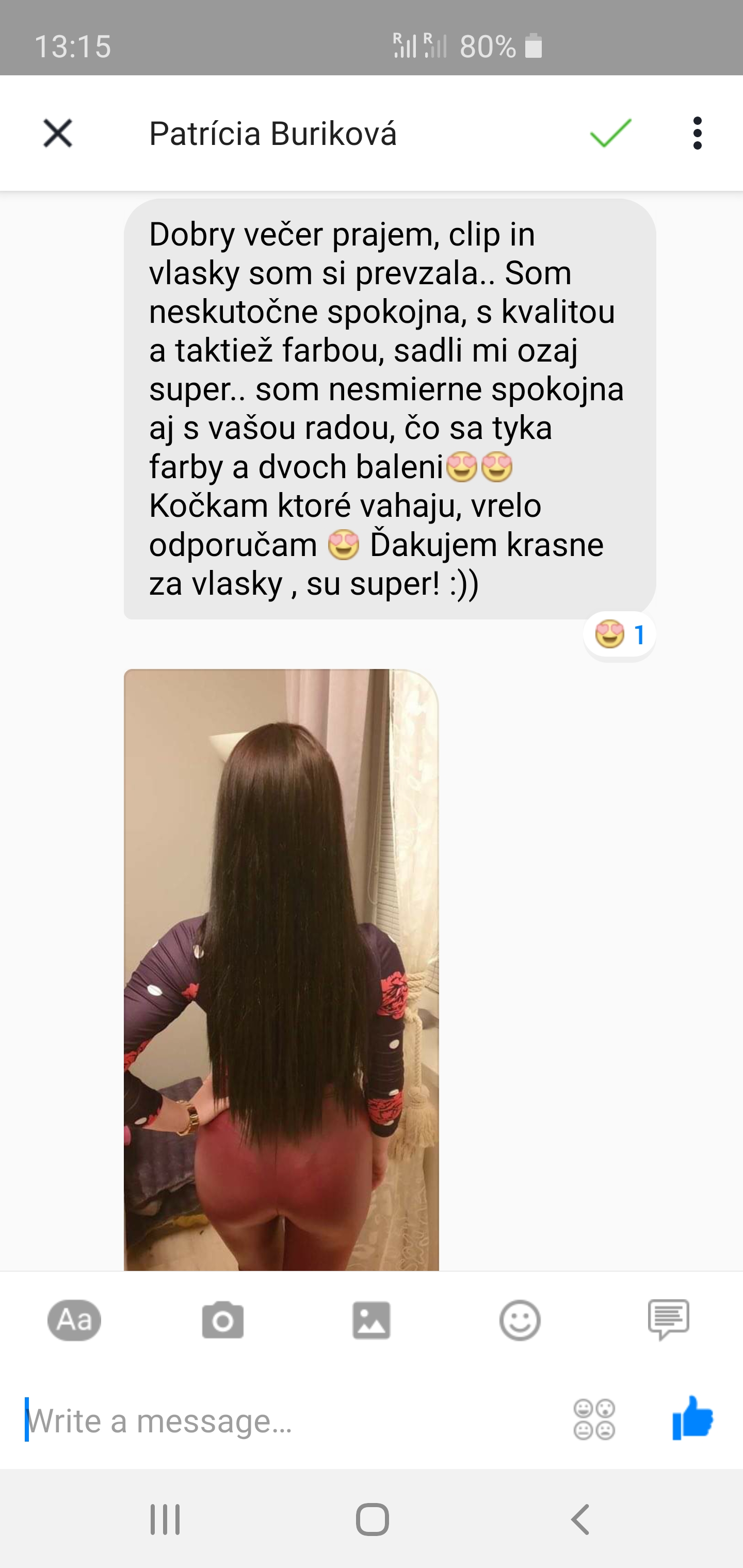743x1568 pixels.
Task: Open the smiley emoji picker
Action: click(x=520, y=1320)
